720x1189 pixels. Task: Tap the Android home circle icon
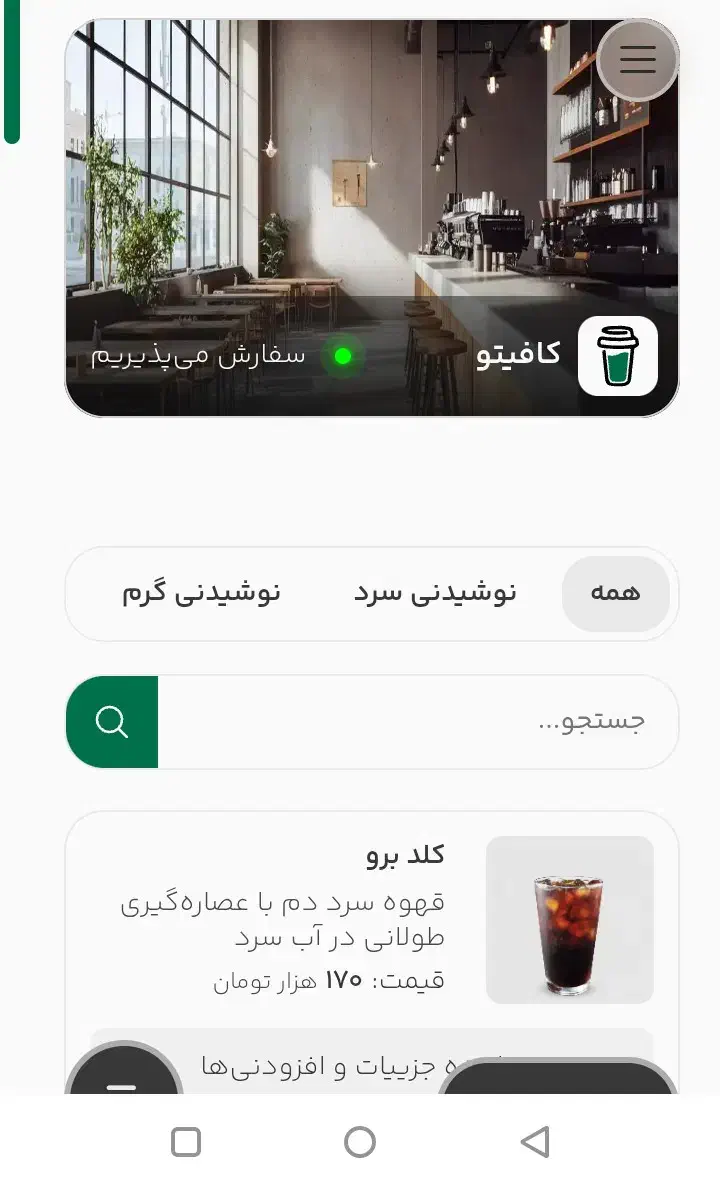coord(360,1140)
